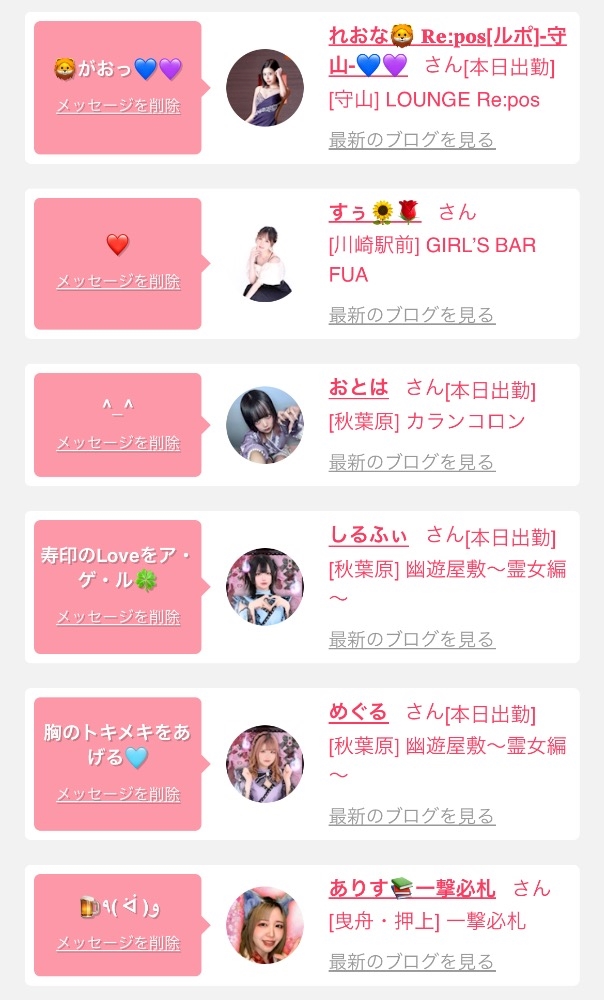The image size is (604, 1000).
Task: Delete the がおっ message to れおな
Action: 118,105
